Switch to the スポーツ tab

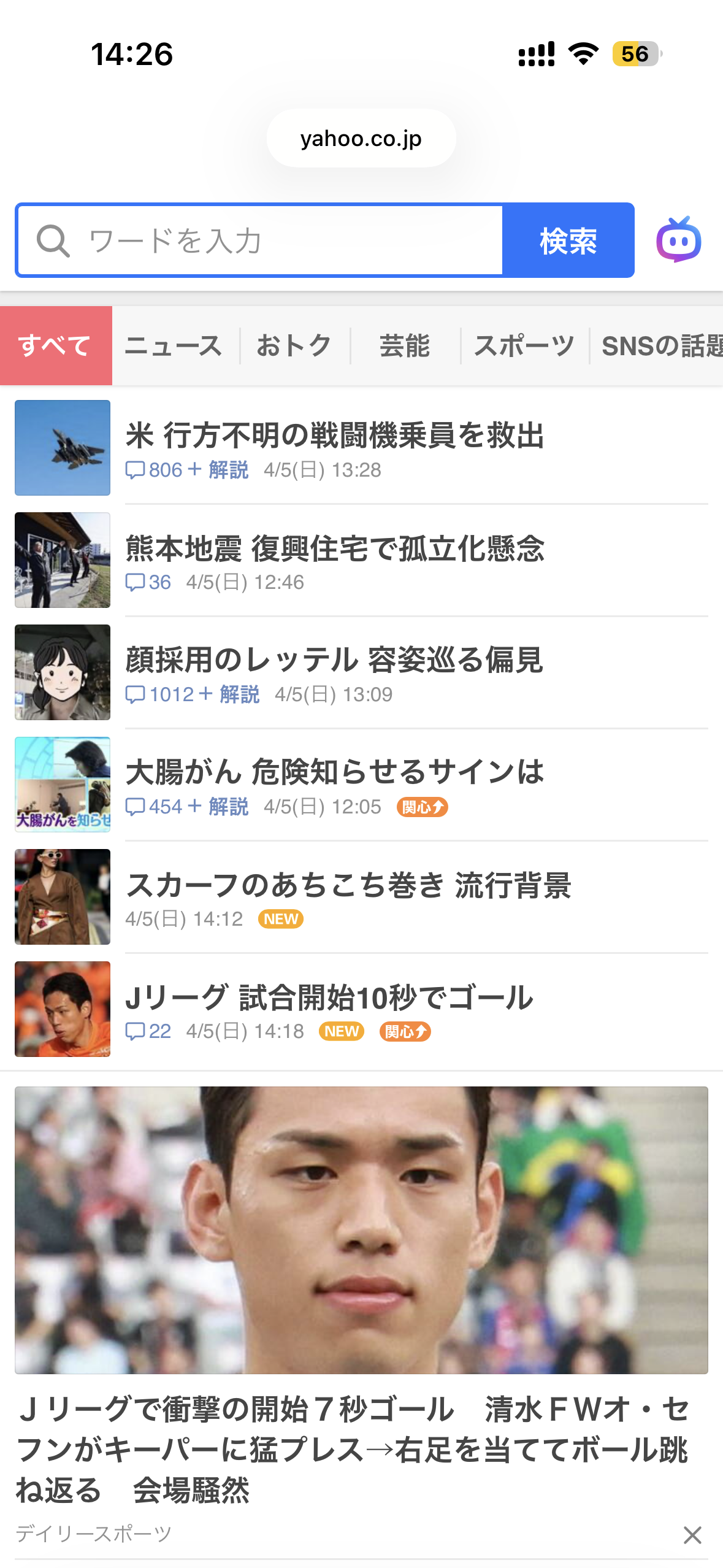524,345
